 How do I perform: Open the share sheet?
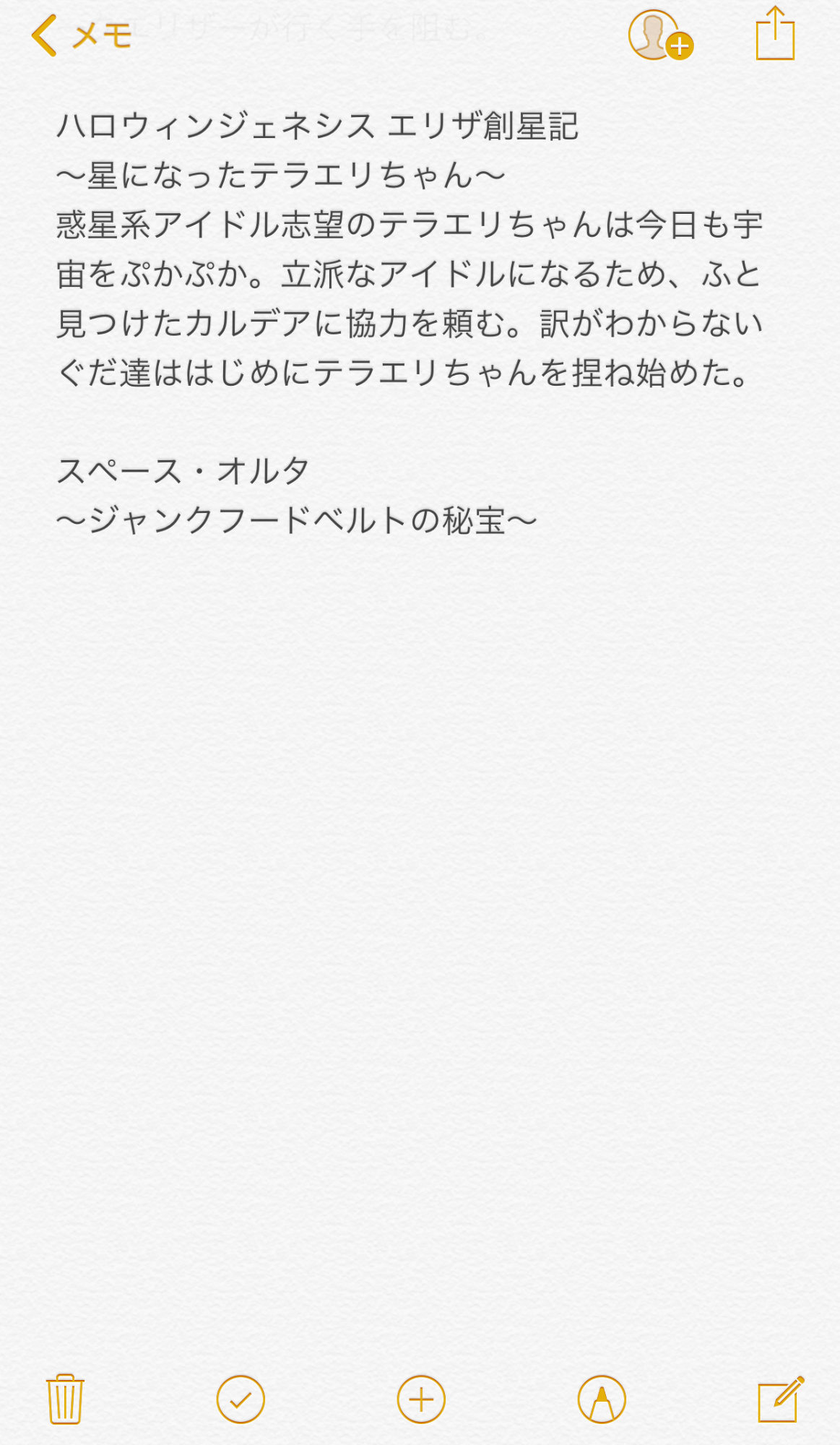[x=775, y=34]
